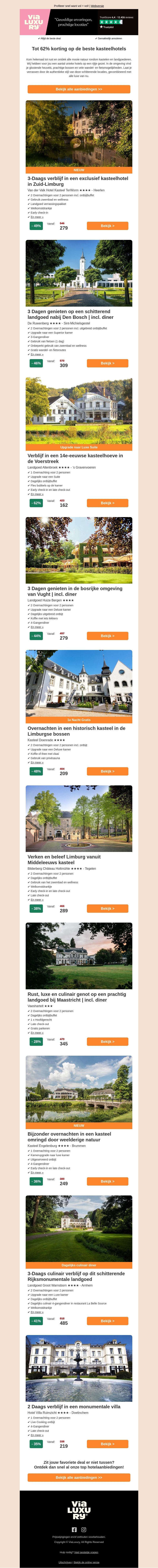Screen dimensions: 158x1568
Task: Tap Bekijk for the Vught bosrijke omgeving deal
Action: coord(107,636)
